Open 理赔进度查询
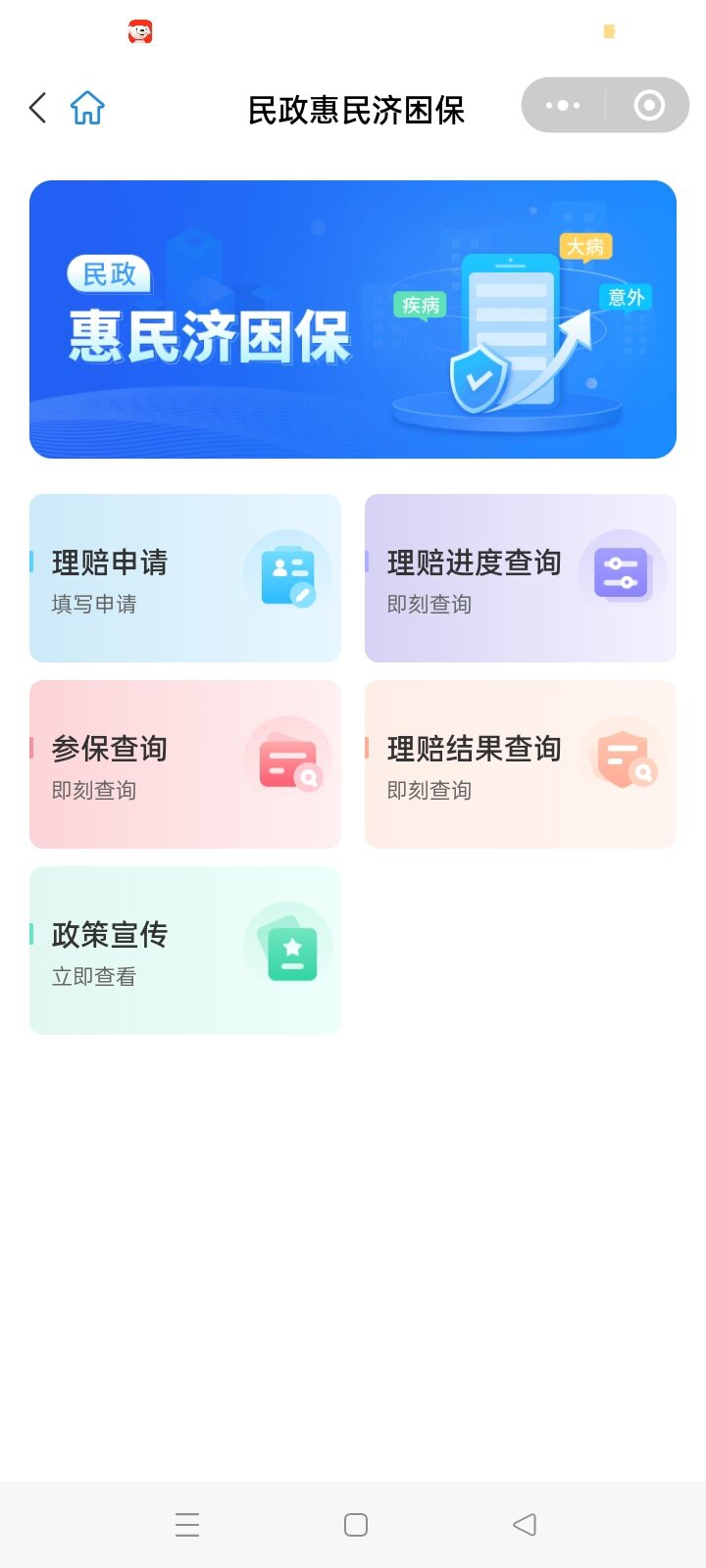This screenshot has width=706, height=1568. (521, 578)
